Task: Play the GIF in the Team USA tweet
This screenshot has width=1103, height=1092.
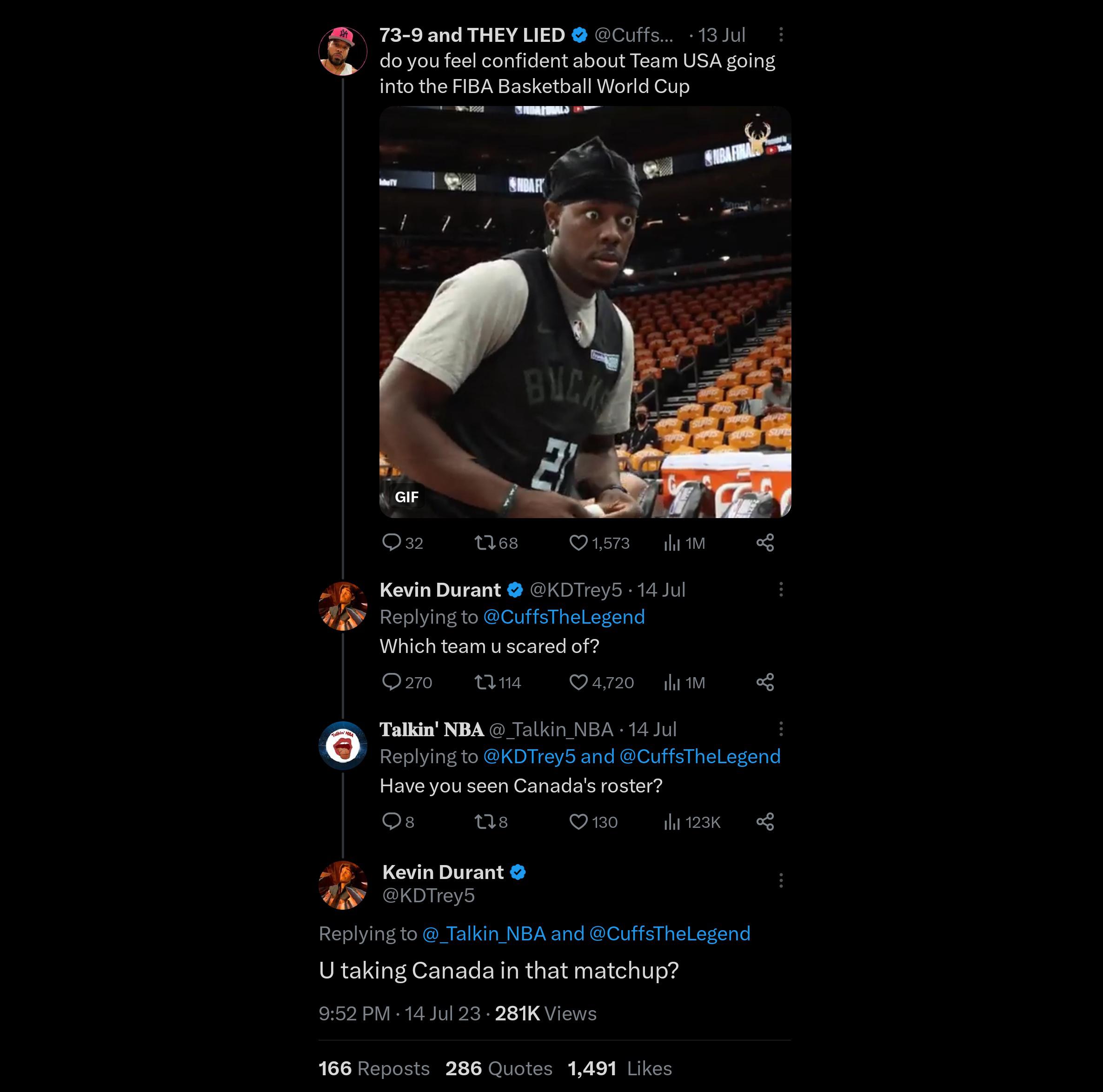Action: click(585, 312)
